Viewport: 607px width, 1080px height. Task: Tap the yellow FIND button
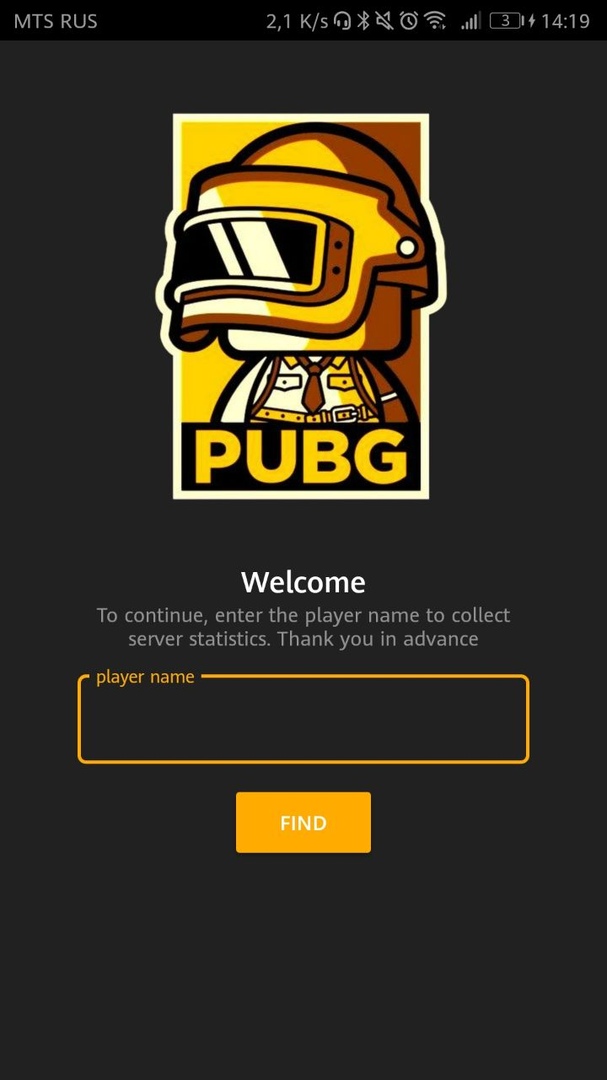click(x=303, y=823)
